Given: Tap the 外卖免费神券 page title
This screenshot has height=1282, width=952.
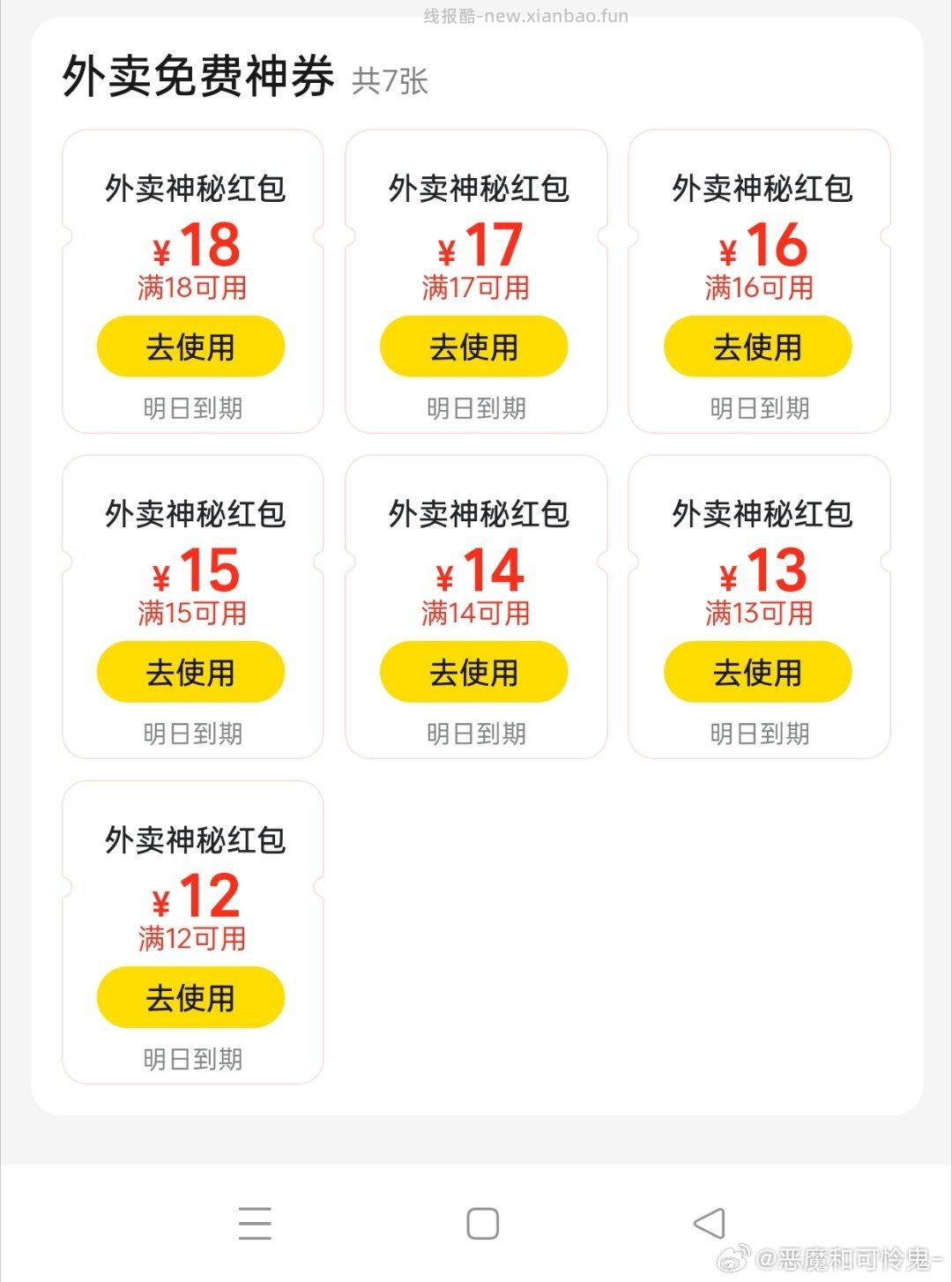Looking at the screenshot, I should pyautogui.click(x=198, y=78).
